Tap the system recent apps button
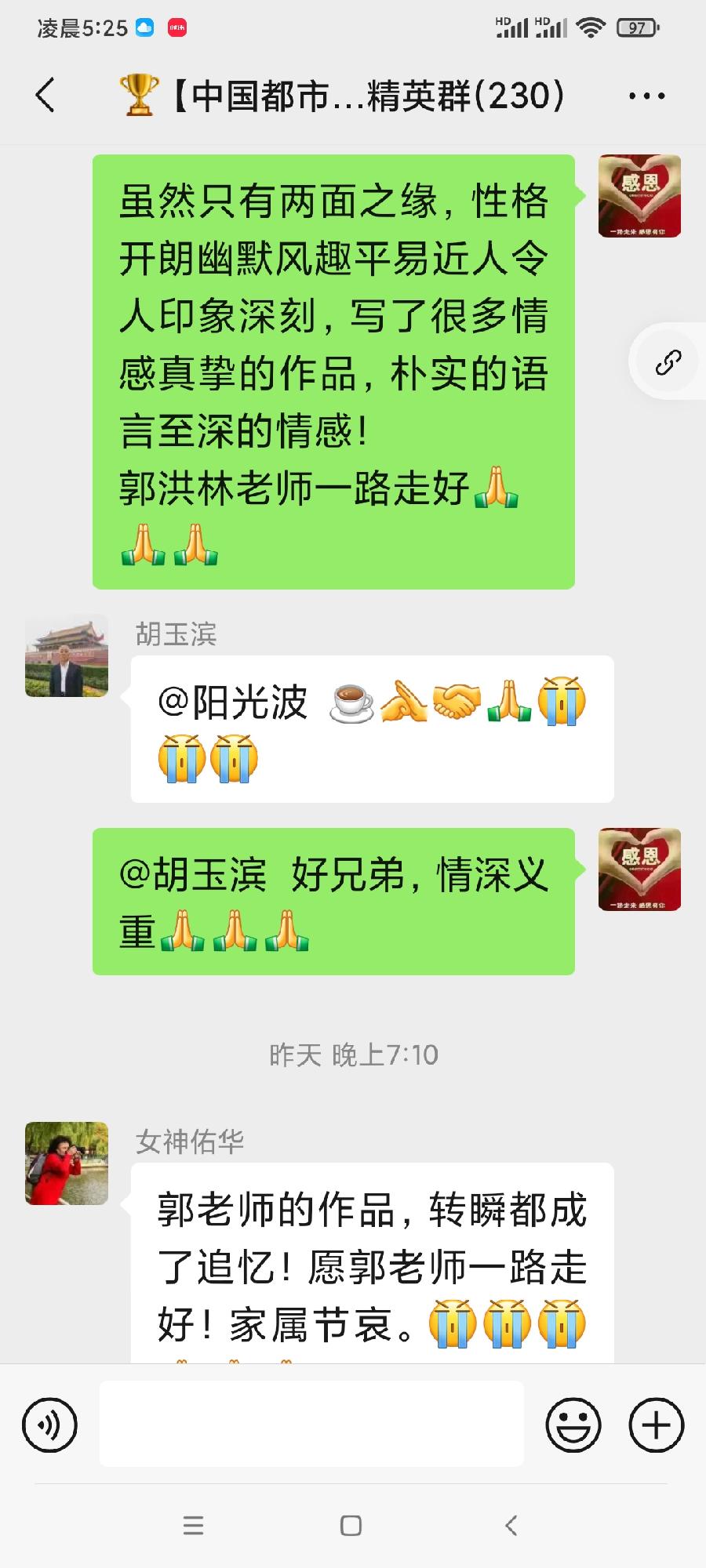 pos(193,1526)
